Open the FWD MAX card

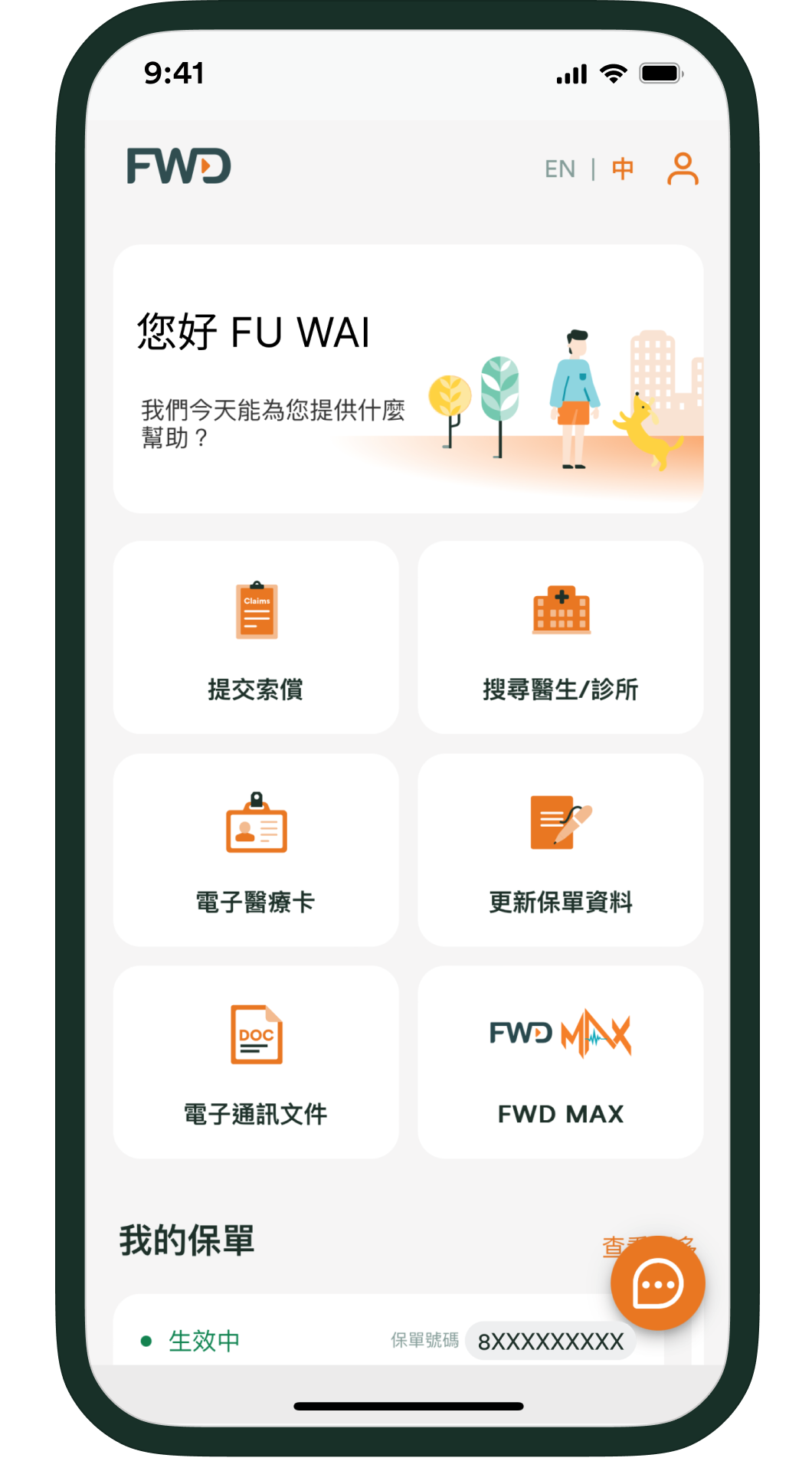(560, 1062)
